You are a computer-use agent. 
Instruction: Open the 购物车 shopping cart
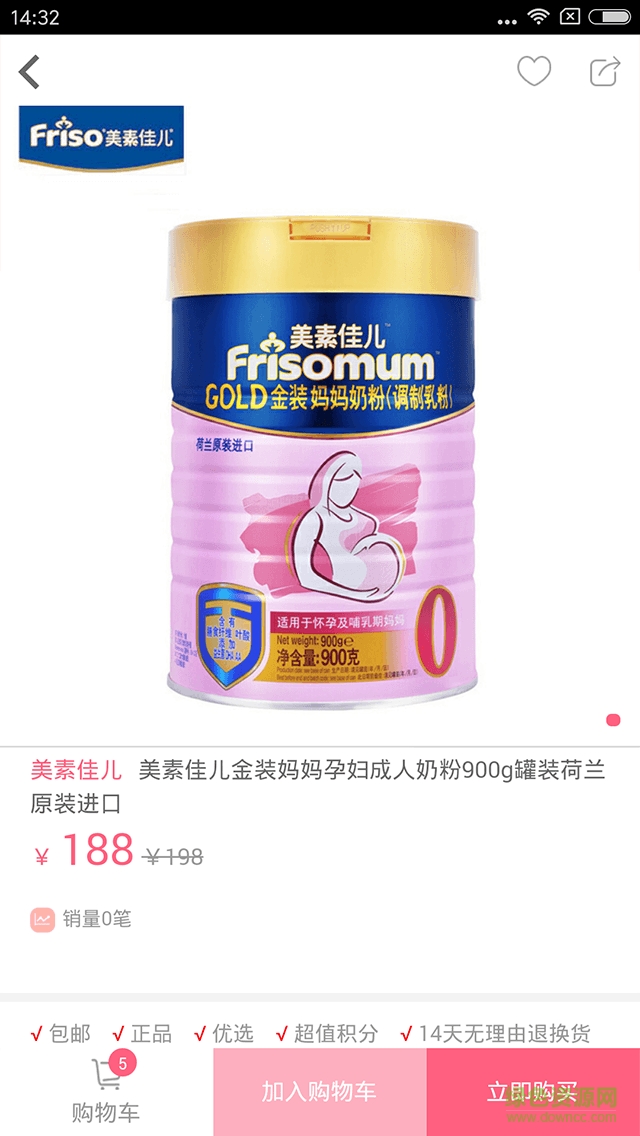(x=106, y=1092)
